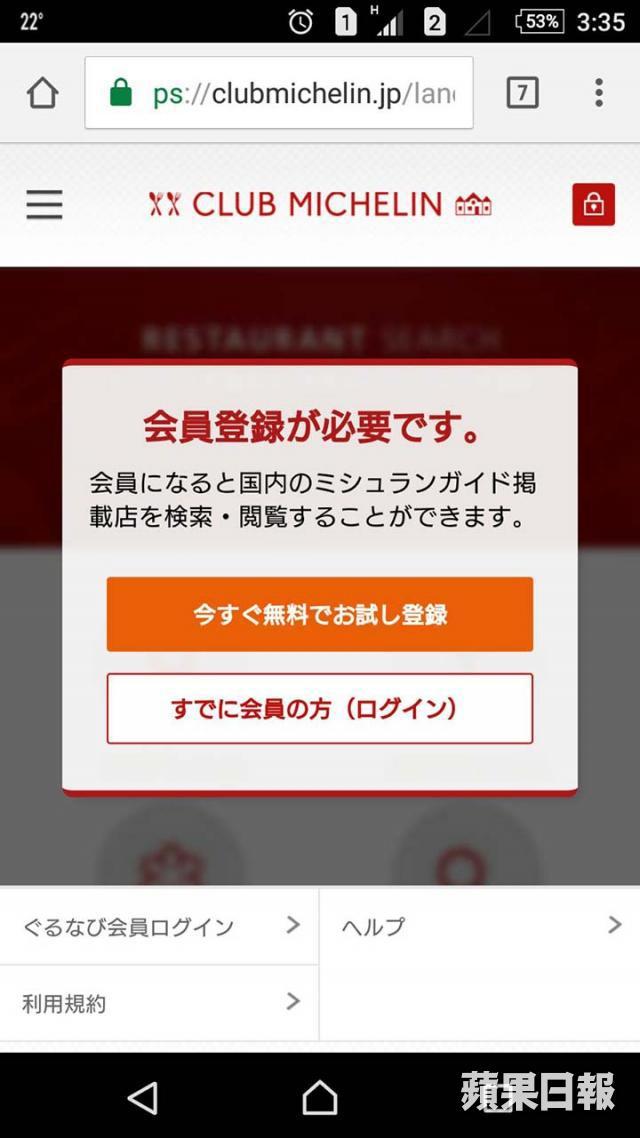Viewport: 640px width, 1138px height.
Task: Tap the red lock login icon
Action: pos(593,205)
